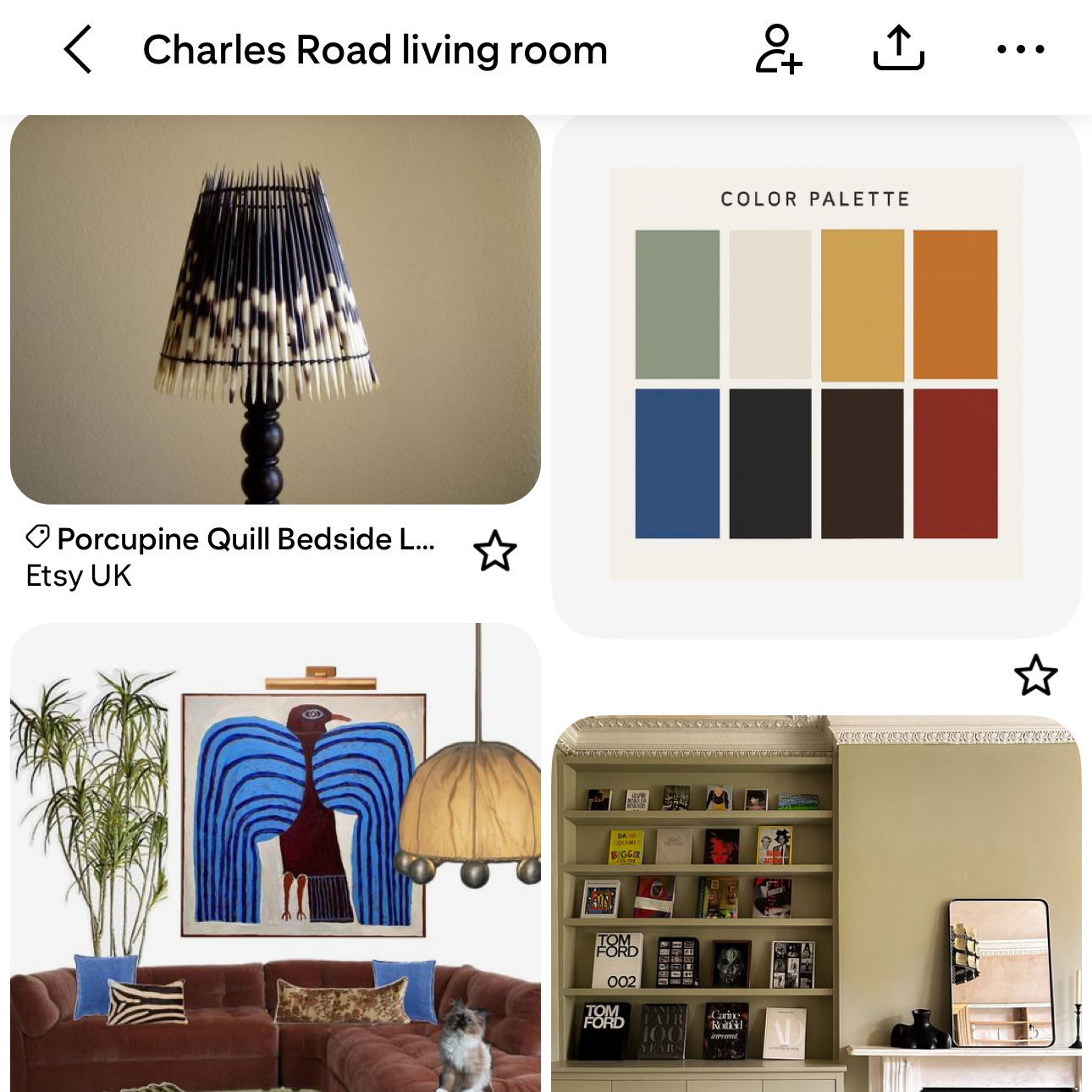
Task: Go back from Charles Road living room board
Action: (x=78, y=50)
